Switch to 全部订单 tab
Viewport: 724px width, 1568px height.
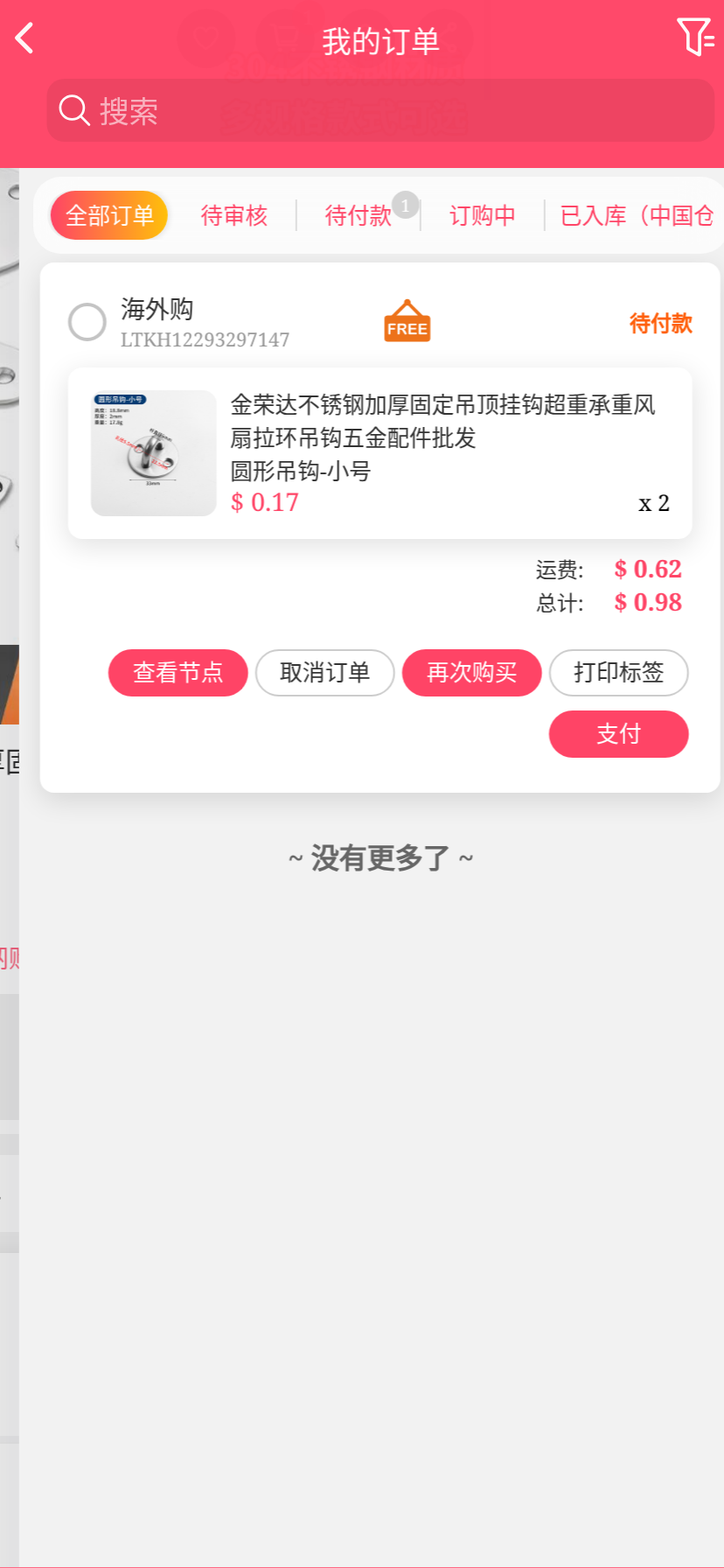109,215
